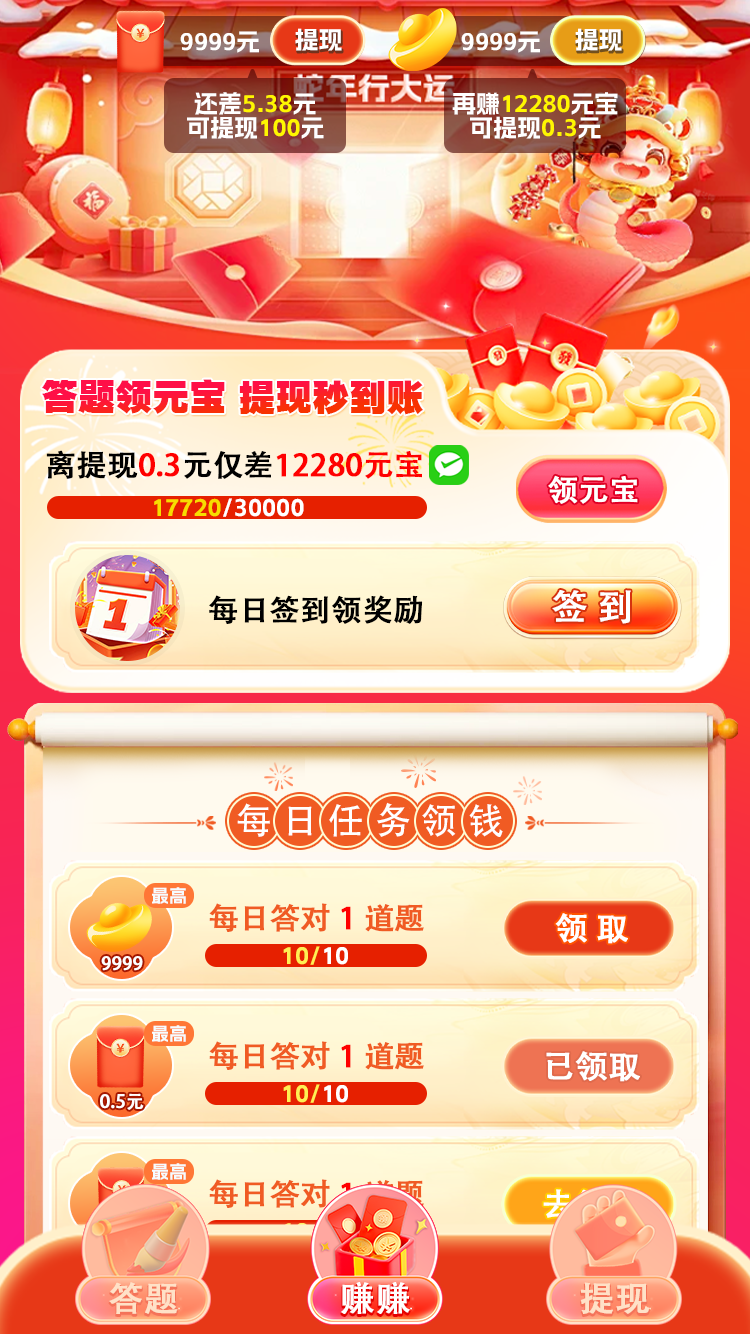Viewport: 750px width, 1334px height.
Task: Tap 签到 for the daily sign-in reward
Action: point(592,607)
